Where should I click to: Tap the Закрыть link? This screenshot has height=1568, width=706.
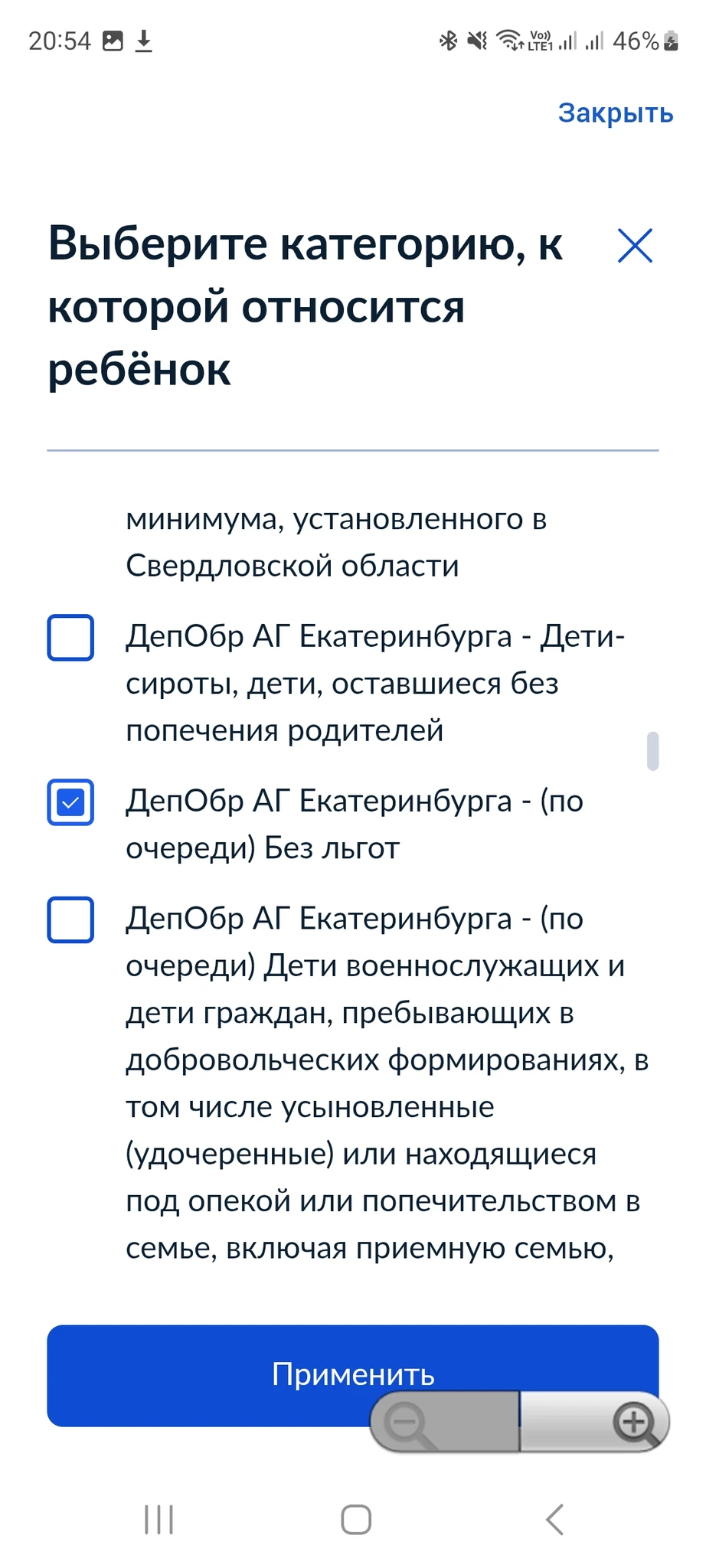click(615, 113)
